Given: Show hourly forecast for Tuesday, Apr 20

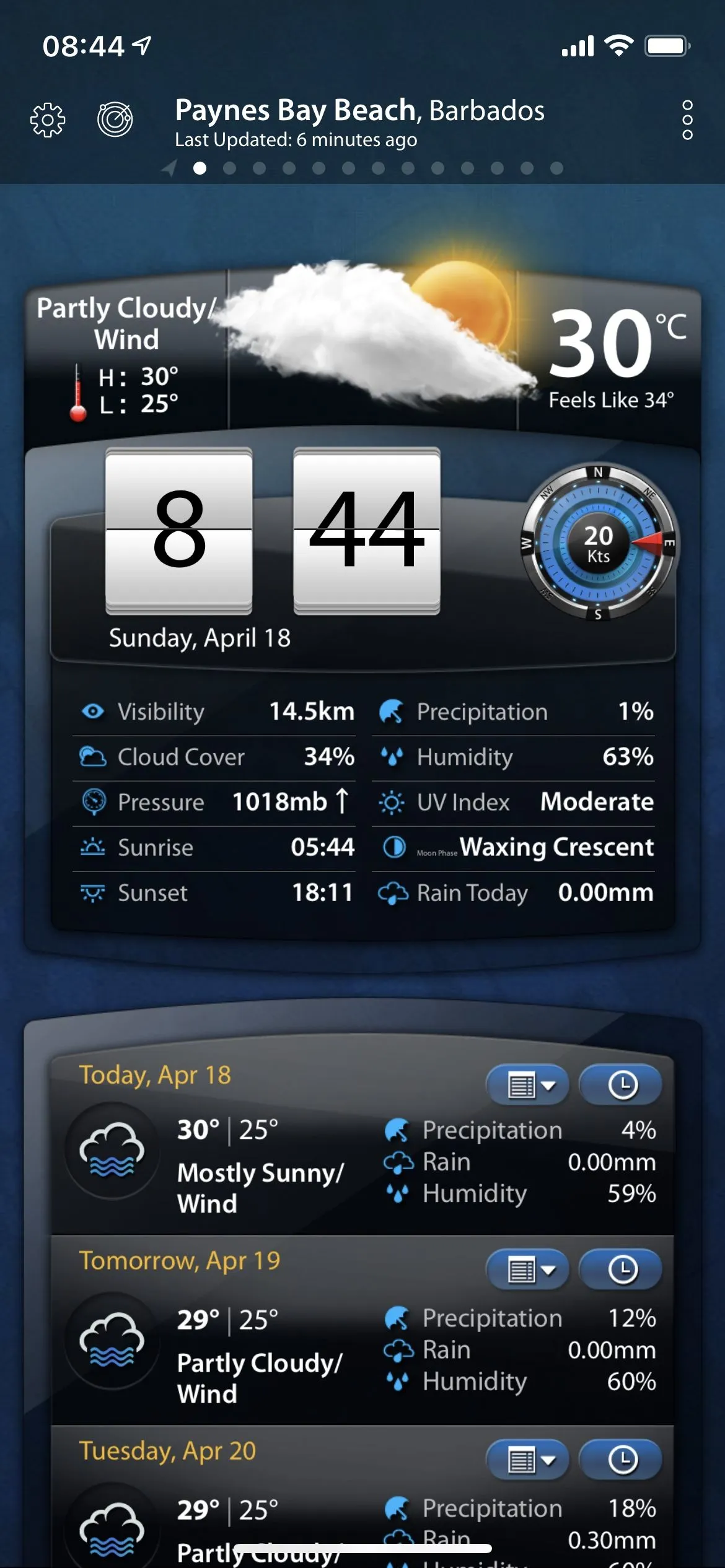Looking at the screenshot, I should (x=622, y=1461).
